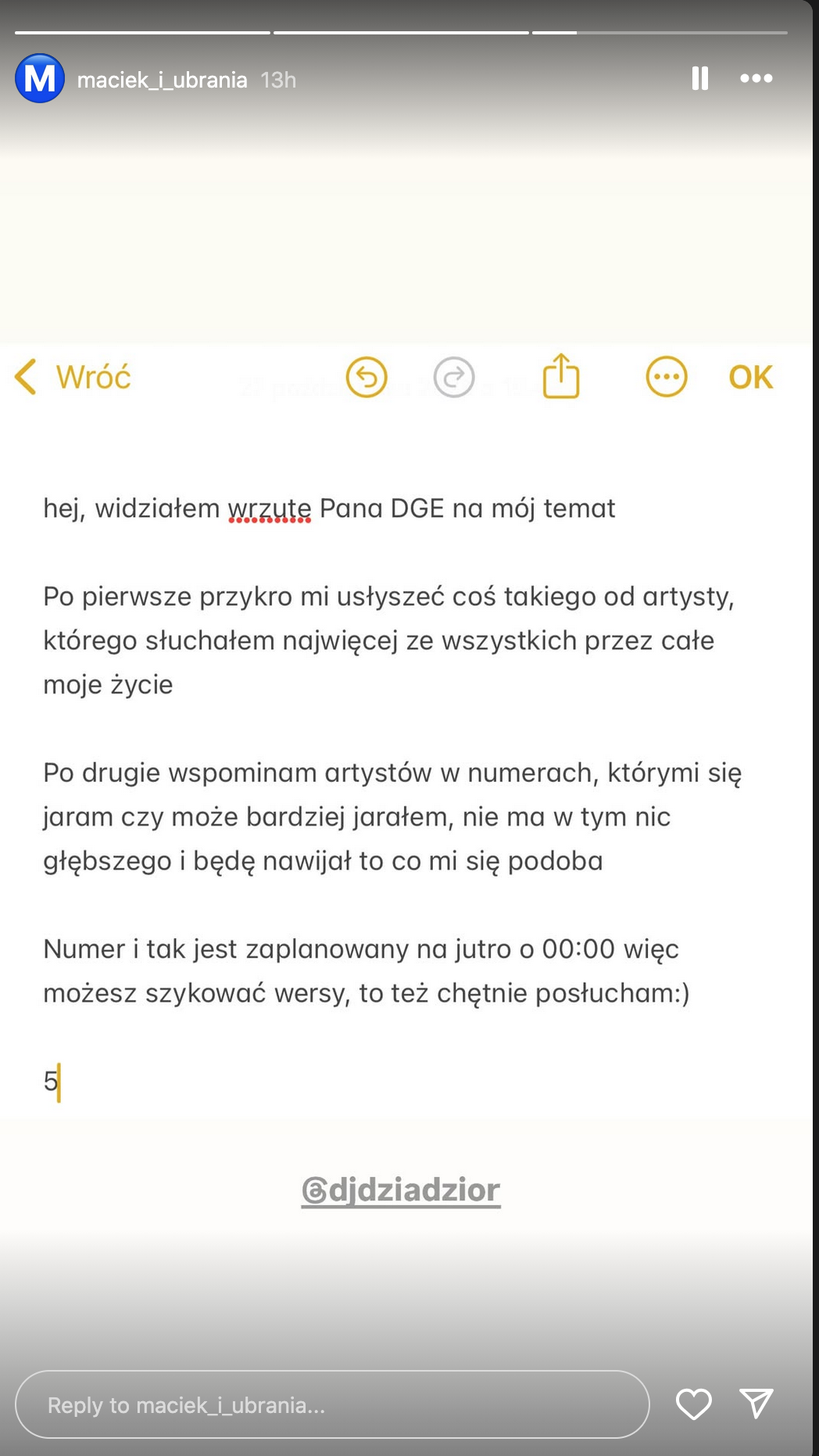Pause the story playback
The image size is (819, 1456).
pos(699,78)
